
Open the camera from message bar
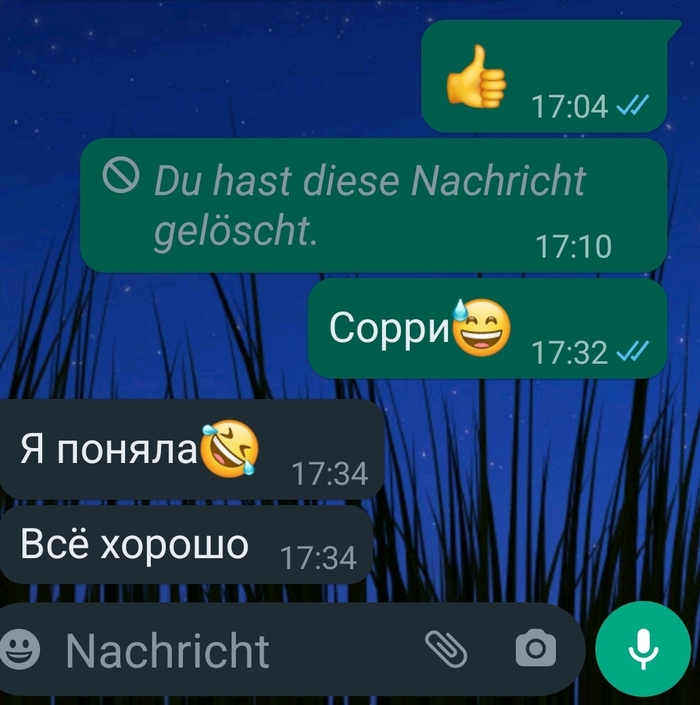pyautogui.click(x=536, y=650)
